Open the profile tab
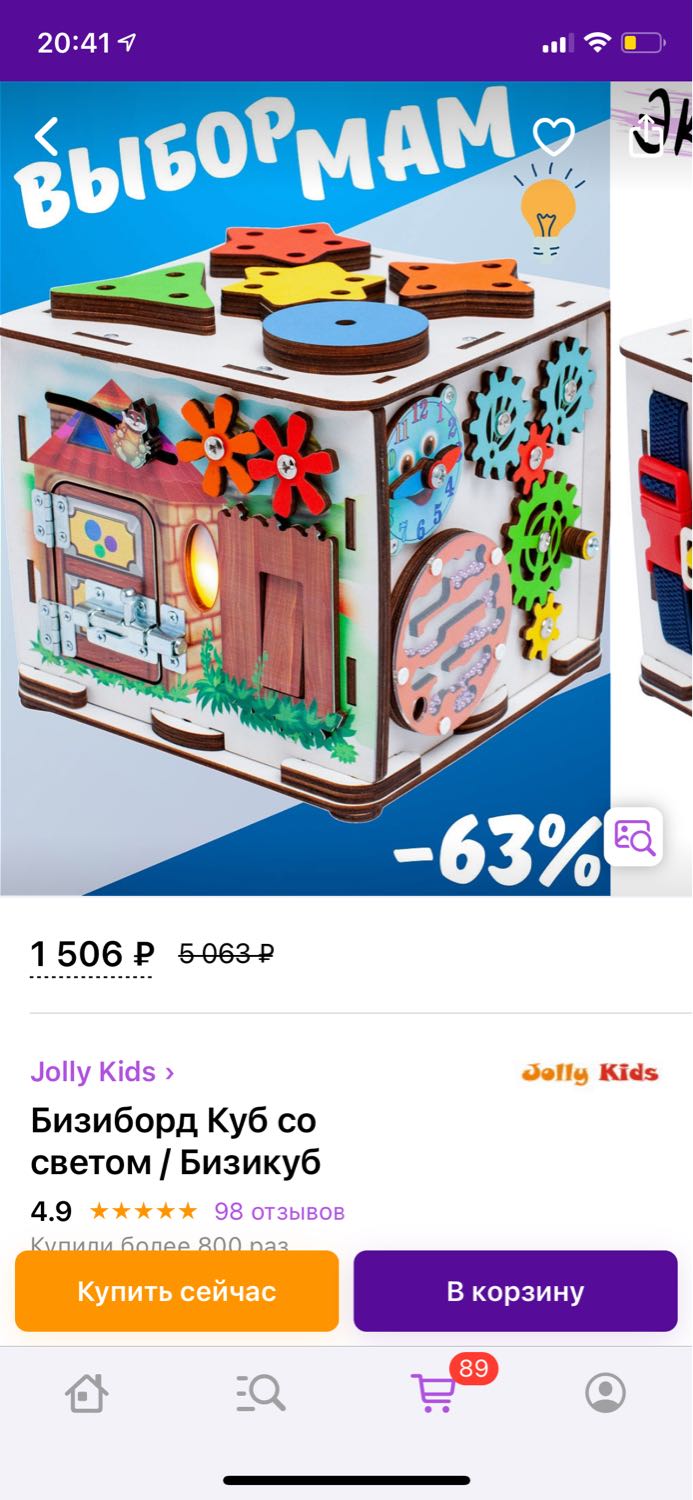The height and width of the screenshot is (1500, 693). (606, 1392)
